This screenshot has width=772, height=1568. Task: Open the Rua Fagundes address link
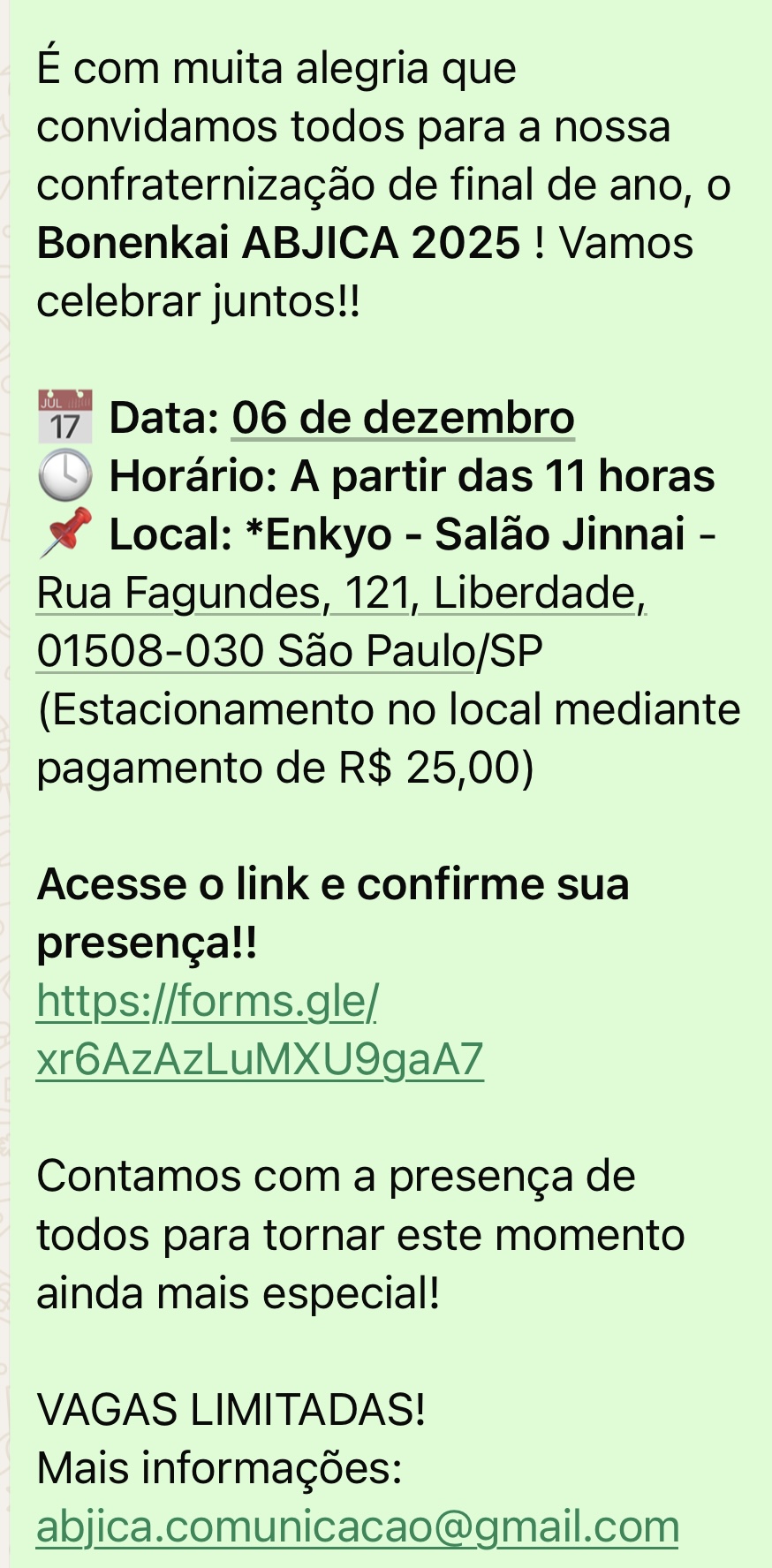pyautogui.click(x=340, y=594)
